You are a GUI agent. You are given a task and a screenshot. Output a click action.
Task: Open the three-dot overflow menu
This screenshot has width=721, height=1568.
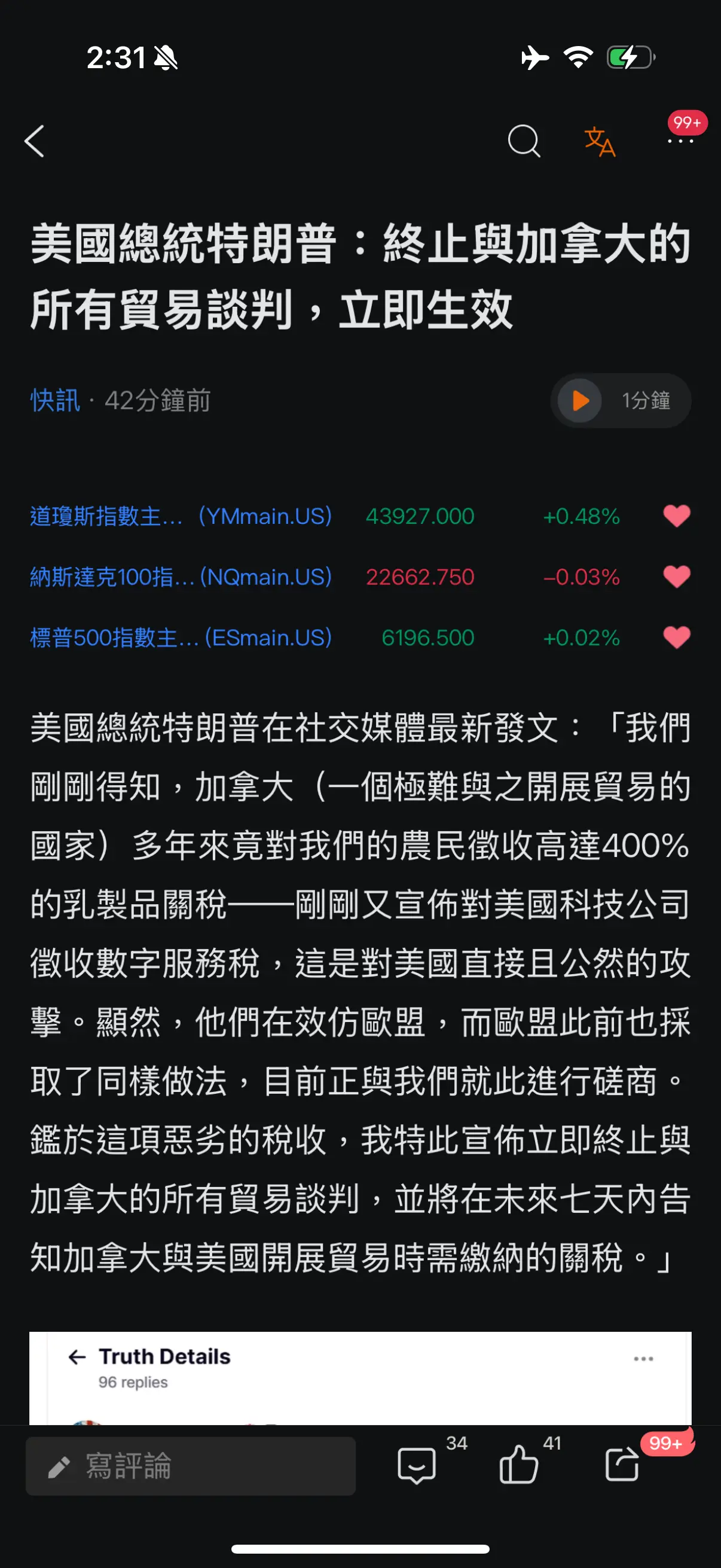[x=680, y=141]
